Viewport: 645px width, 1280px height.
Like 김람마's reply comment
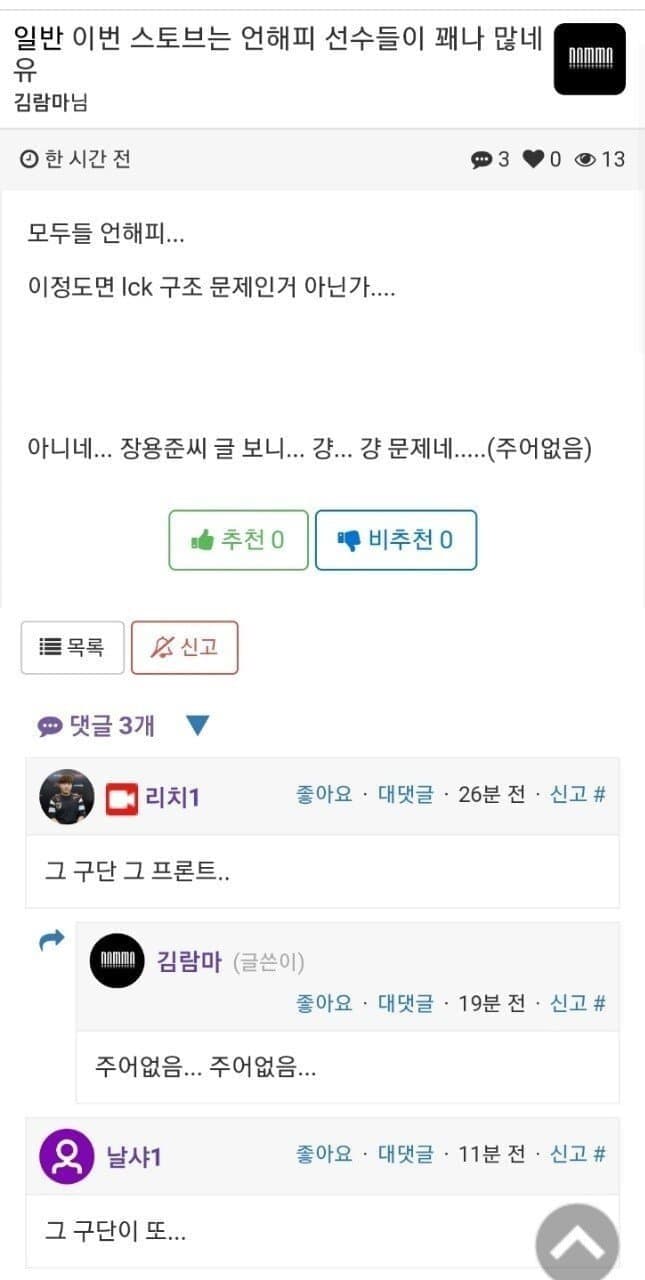point(324,1003)
